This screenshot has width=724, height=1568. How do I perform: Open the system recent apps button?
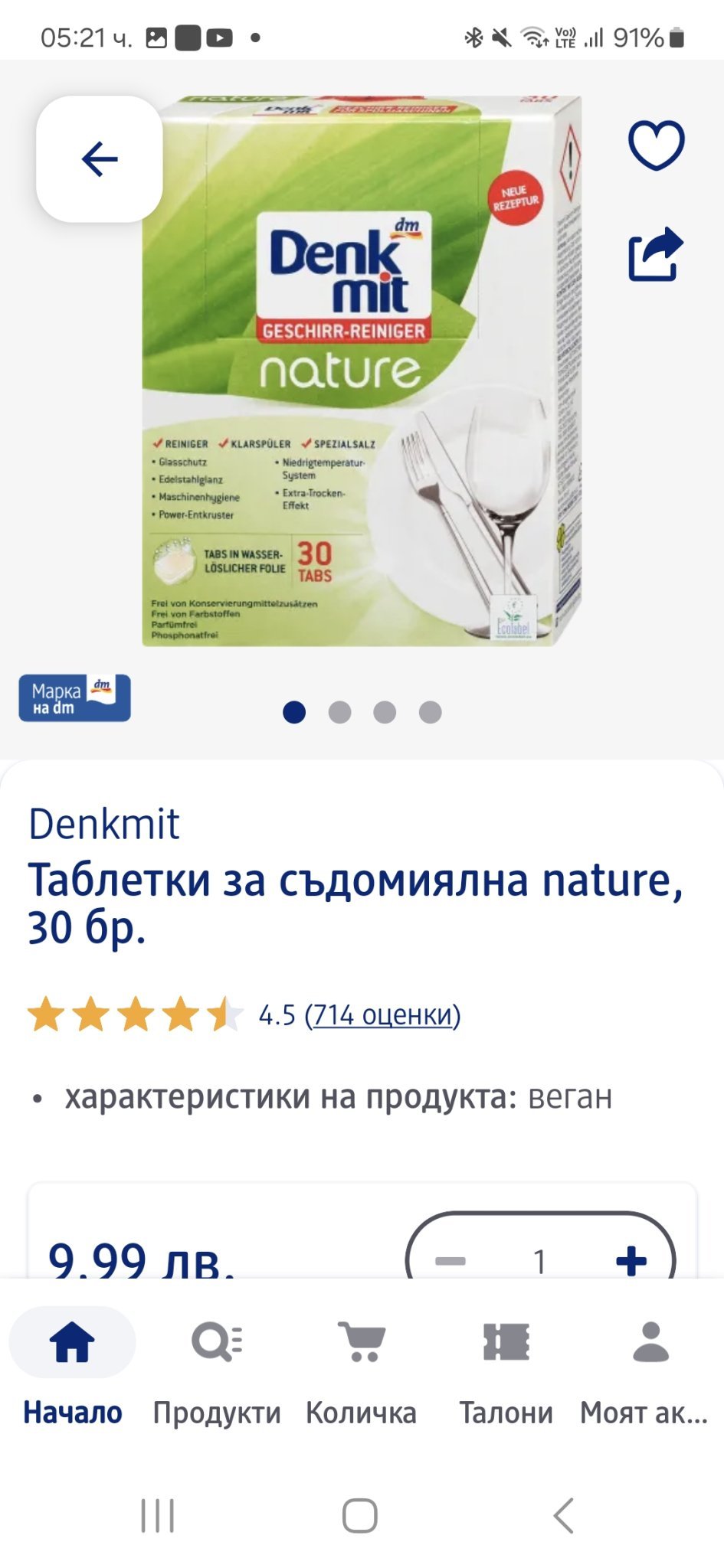(x=158, y=1515)
